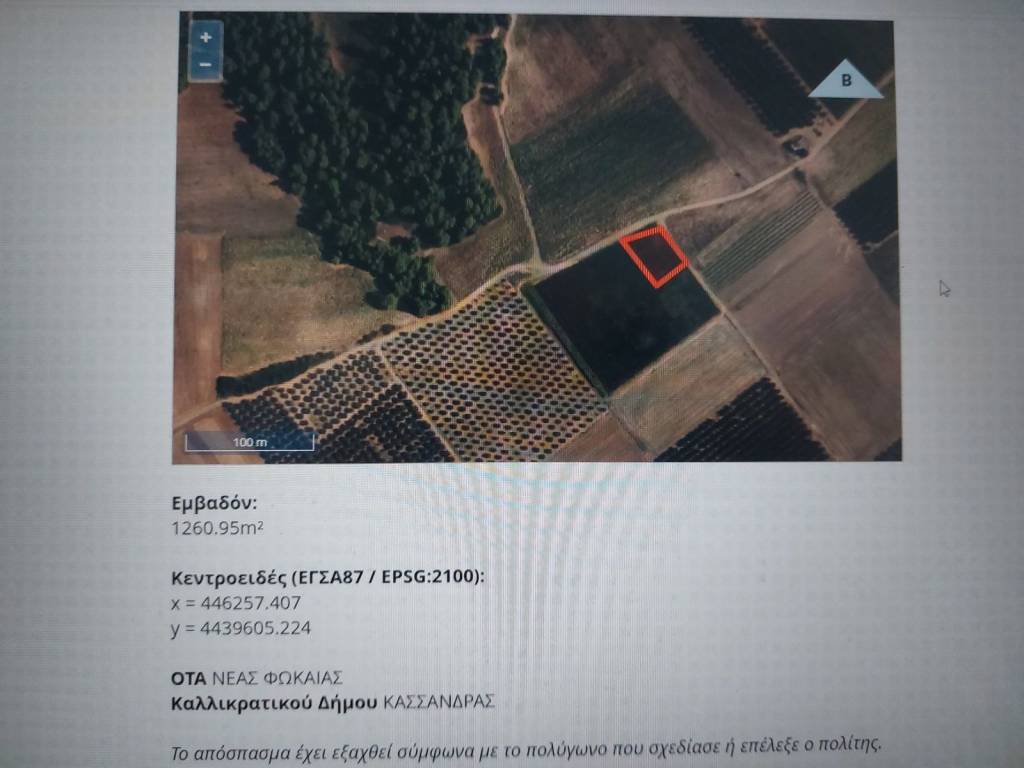Zoom out of the map
The image size is (1024, 768).
click(x=206, y=65)
